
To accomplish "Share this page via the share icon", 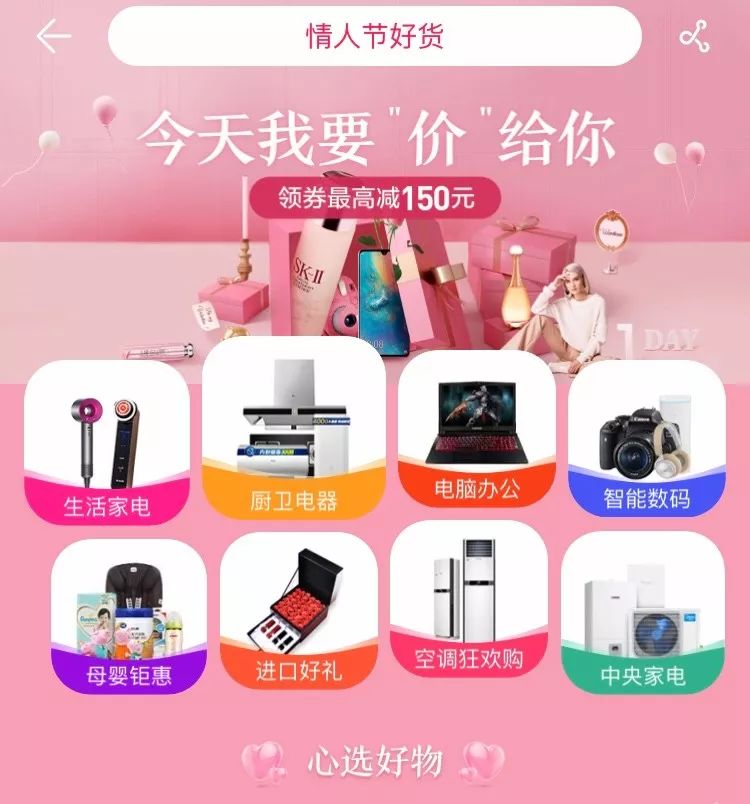I will (694, 37).
